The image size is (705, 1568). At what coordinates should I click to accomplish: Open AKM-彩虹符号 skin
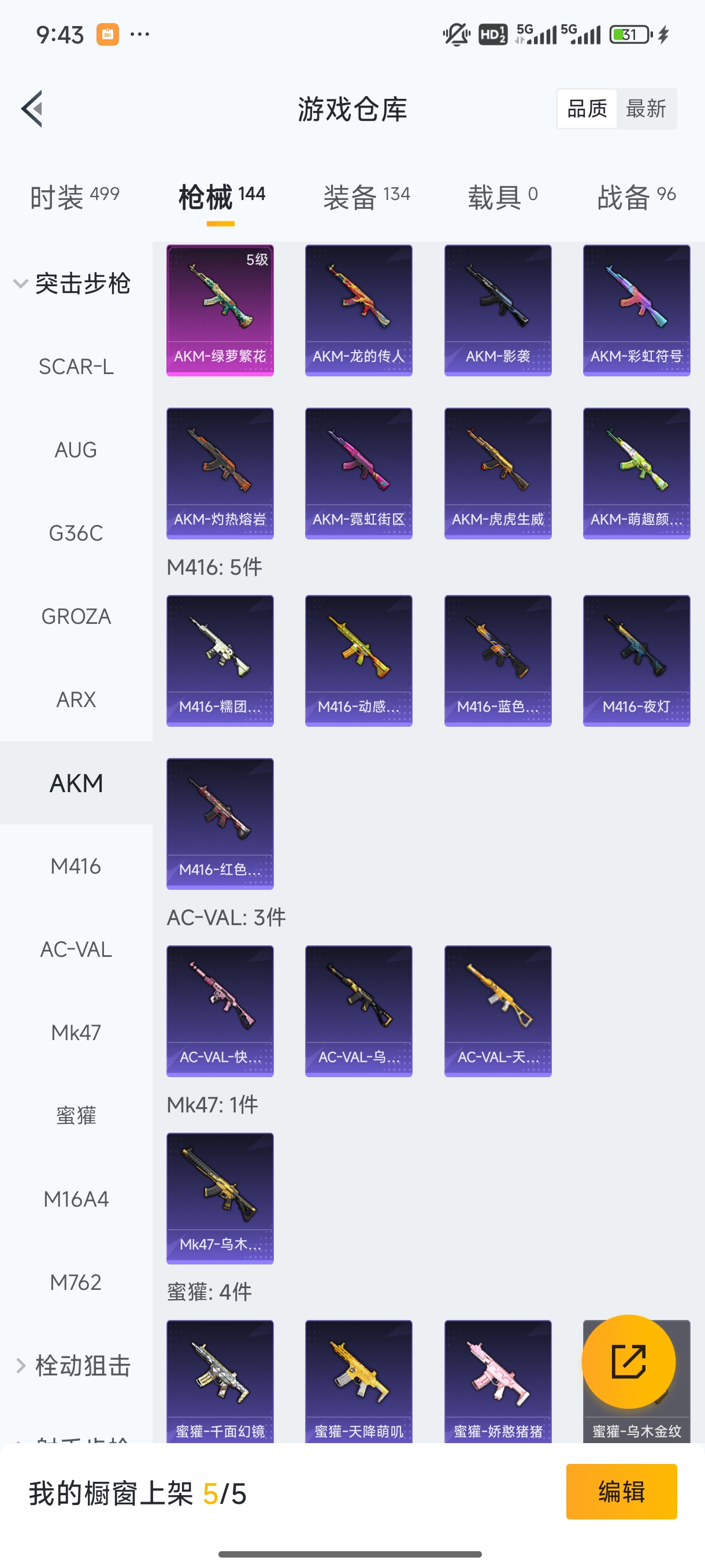point(636,310)
